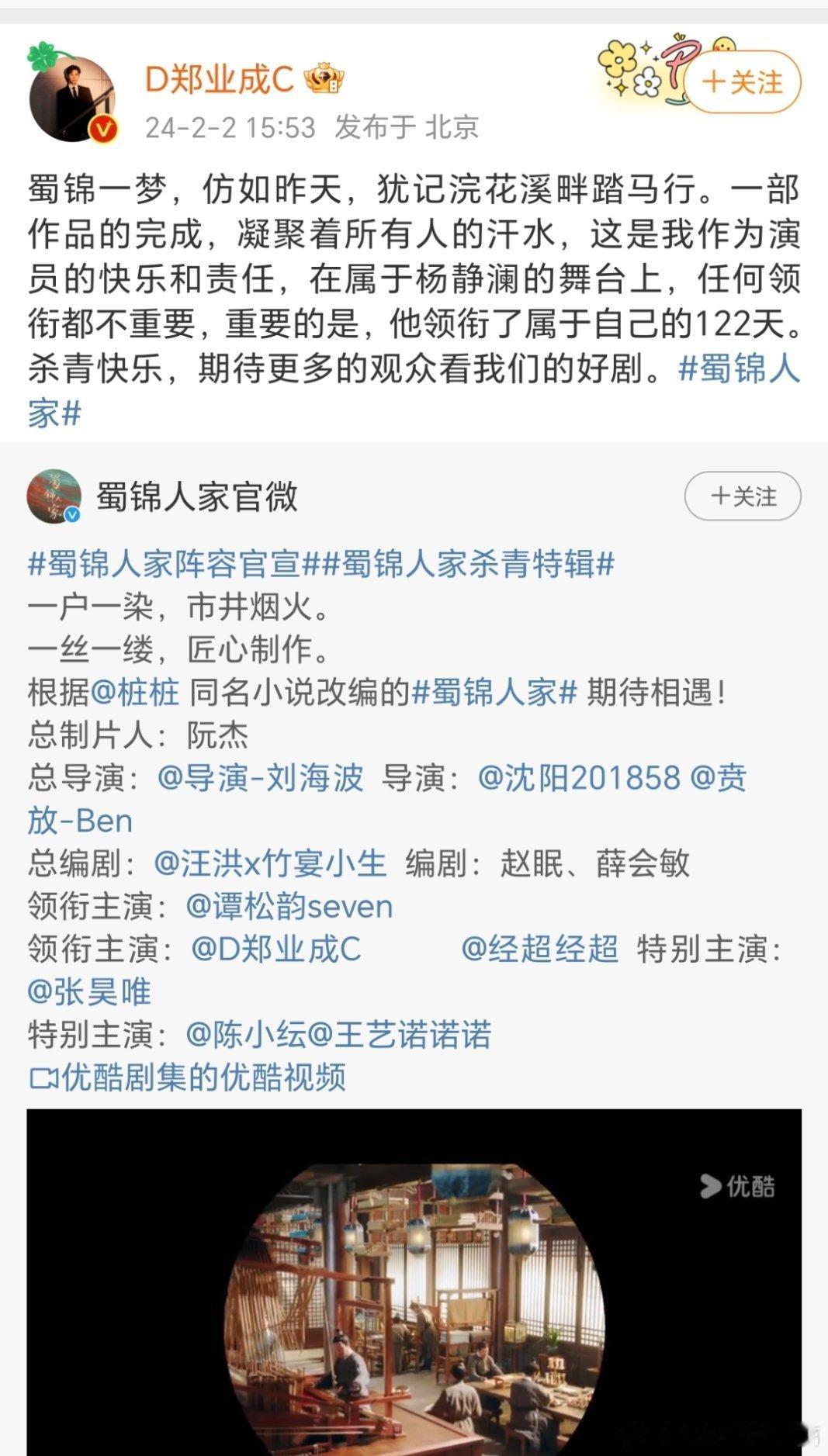
Task: Play the embedded video thumbnail
Action: click(414, 1280)
